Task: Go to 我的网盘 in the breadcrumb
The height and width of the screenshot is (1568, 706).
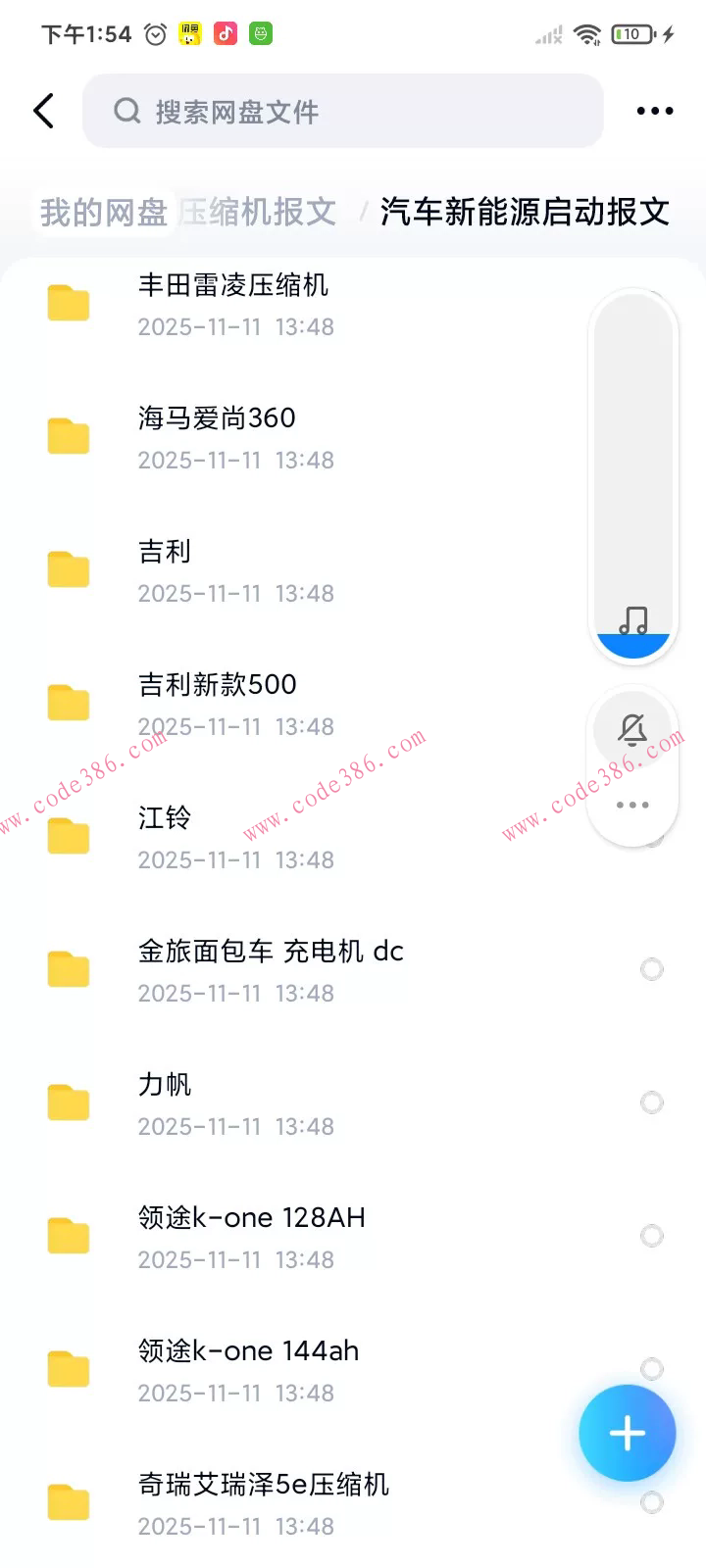Action: click(102, 211)
